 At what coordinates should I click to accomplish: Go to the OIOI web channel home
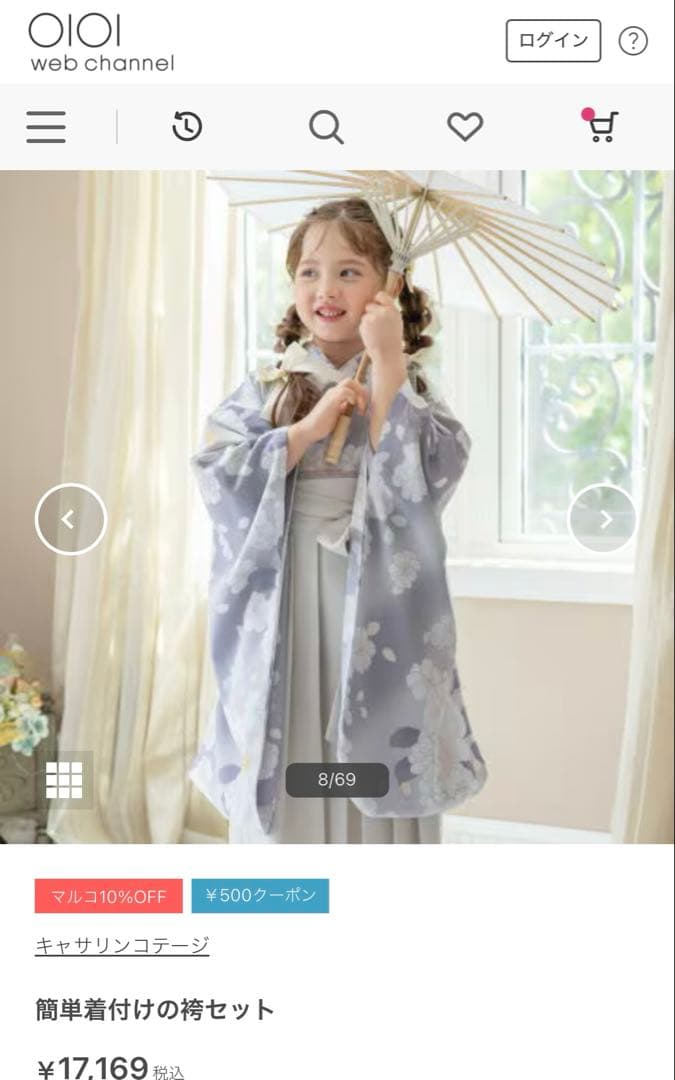[101, 43]
